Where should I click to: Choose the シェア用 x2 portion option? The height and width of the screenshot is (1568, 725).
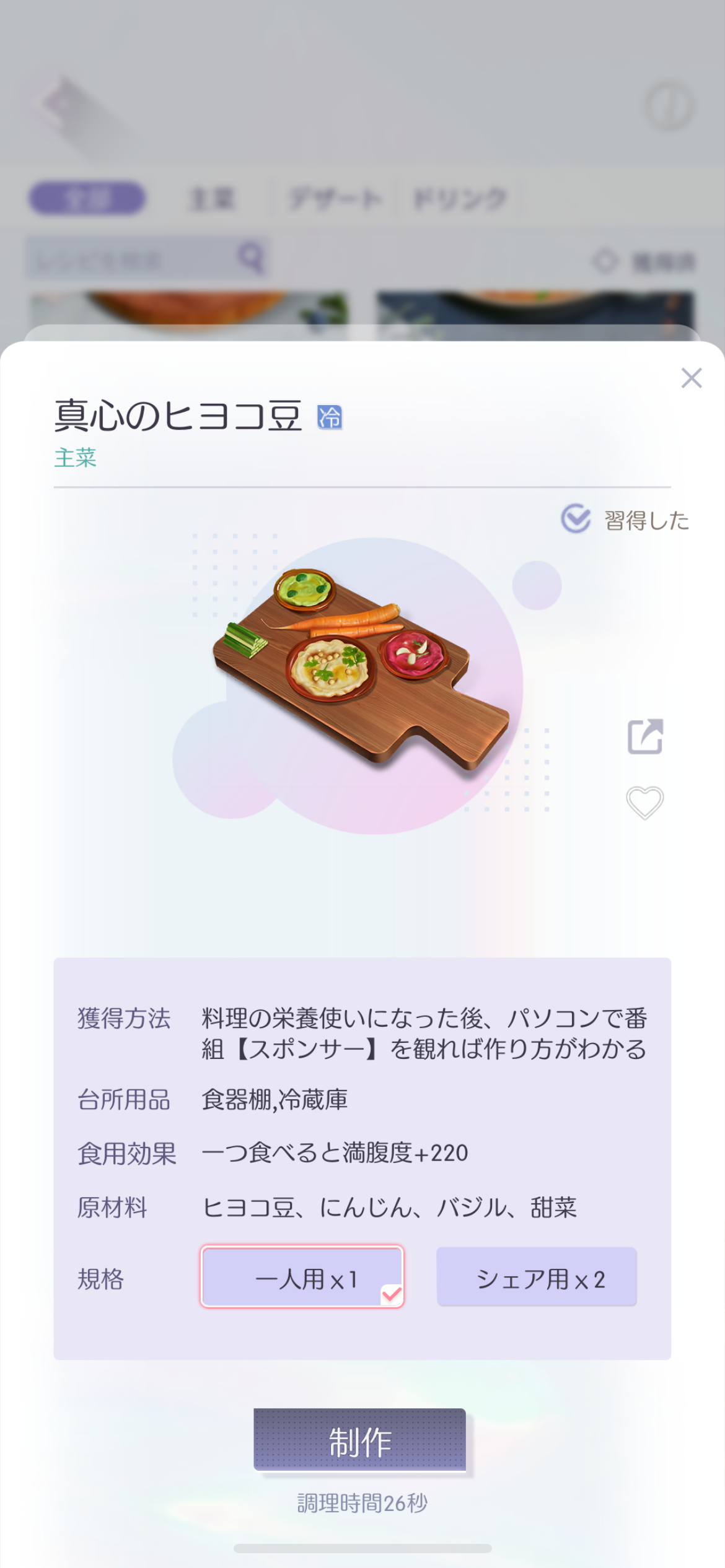click(537, 1276)
